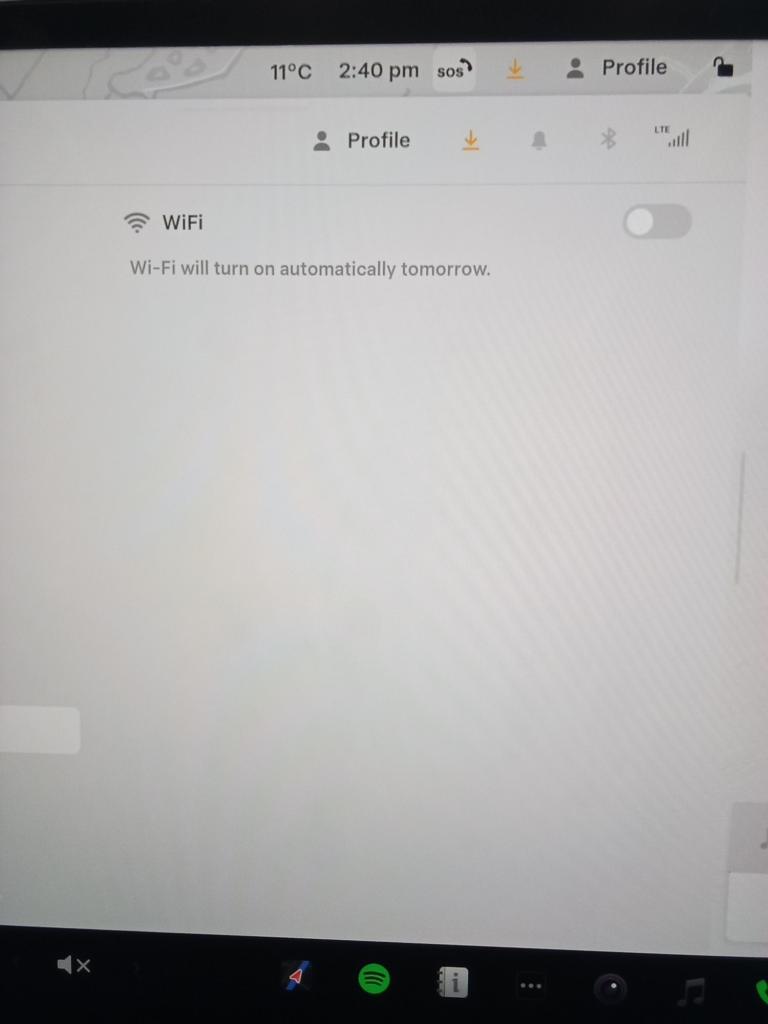Screen dimensions: 768x1024
Task: Toggle the car lock icon
Action: click(x=722, y=67)
